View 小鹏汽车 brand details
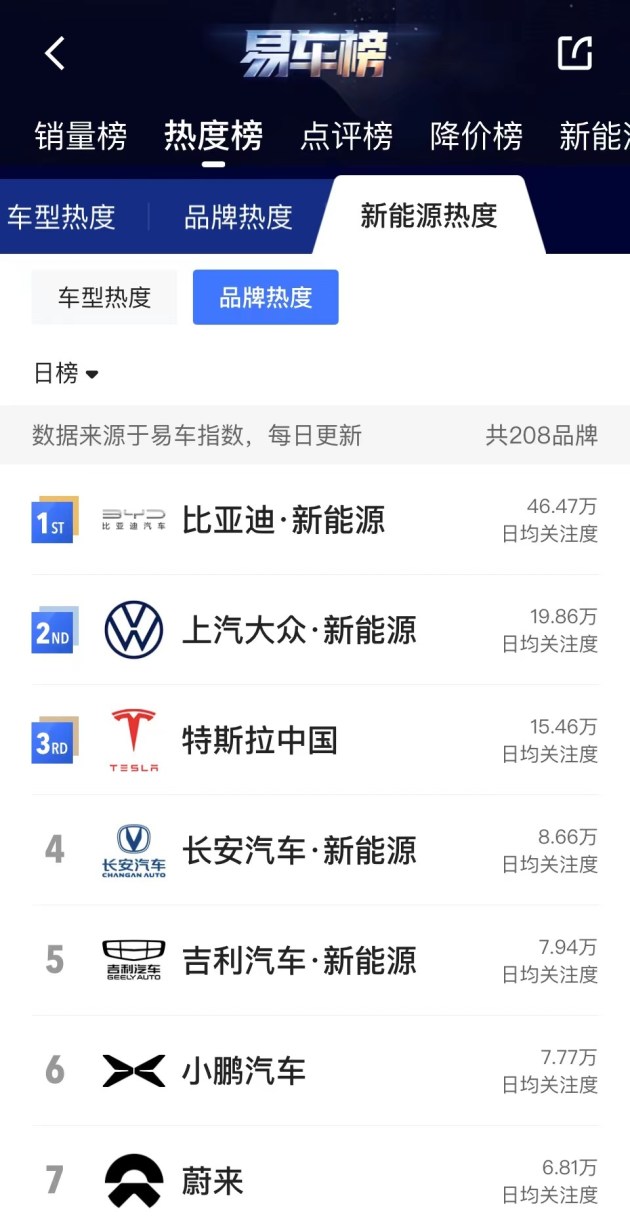 (315, 1070)
